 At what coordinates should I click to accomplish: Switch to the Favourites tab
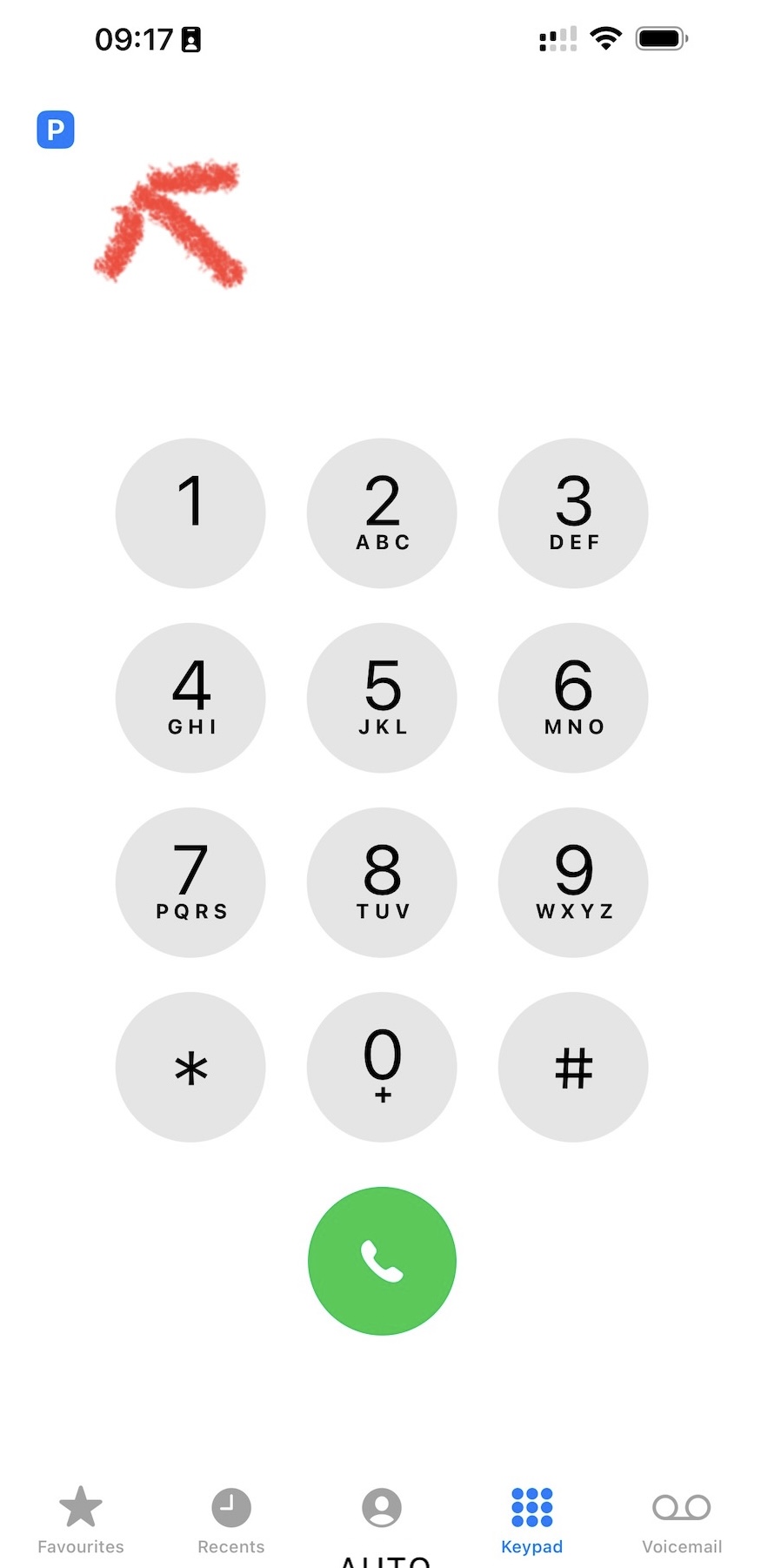click(81, 1519)
